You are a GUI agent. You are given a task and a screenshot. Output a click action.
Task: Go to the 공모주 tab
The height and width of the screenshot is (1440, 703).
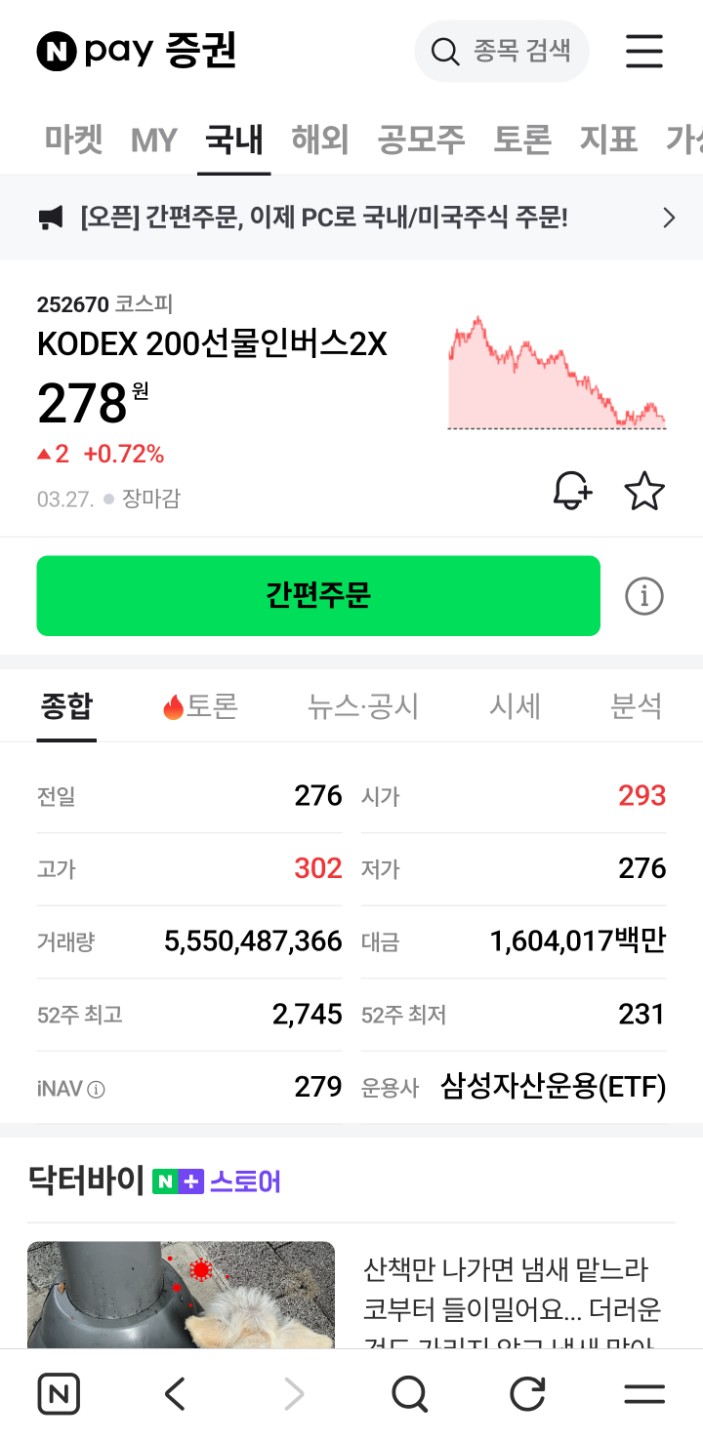[x=421, y=140]
